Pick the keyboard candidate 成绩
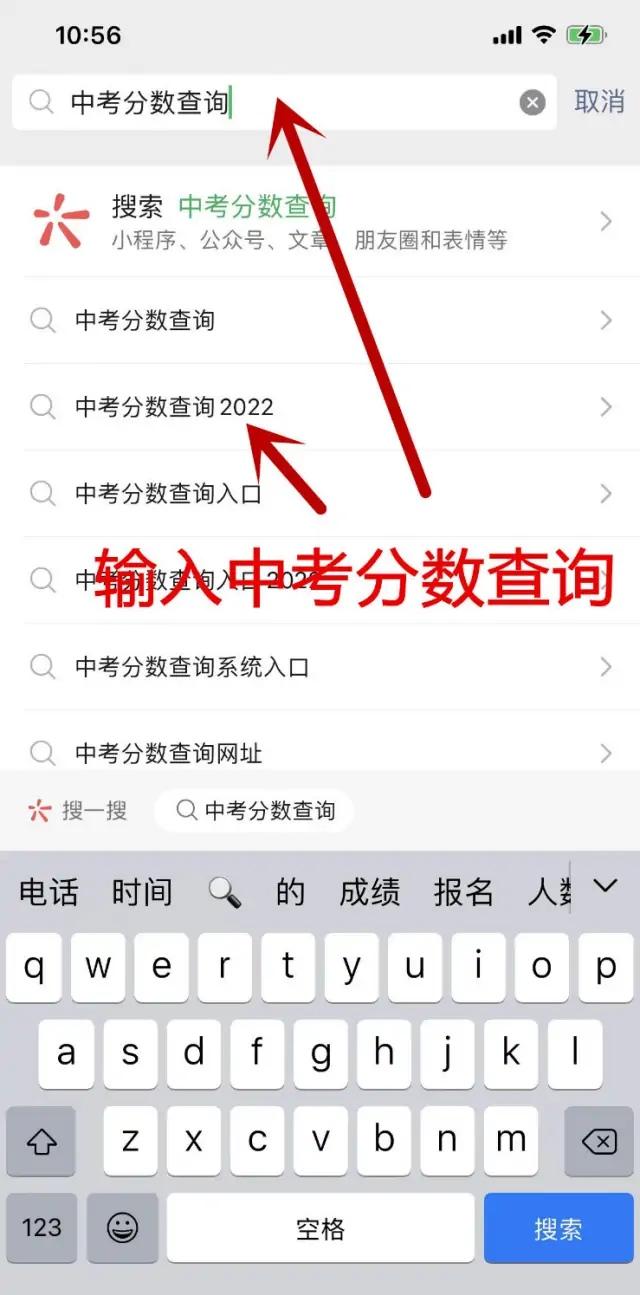Viewport: 640px width, 1295px height. click(x=369, y=891)
